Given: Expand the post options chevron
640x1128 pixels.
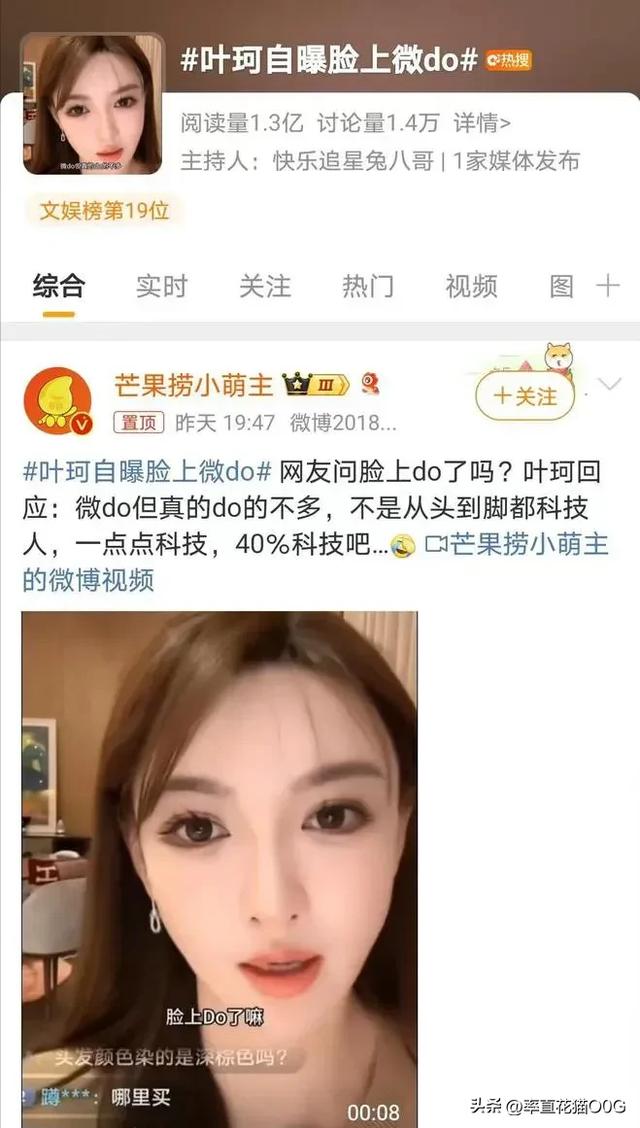Looking at the screenshot, I should point(608,385).
